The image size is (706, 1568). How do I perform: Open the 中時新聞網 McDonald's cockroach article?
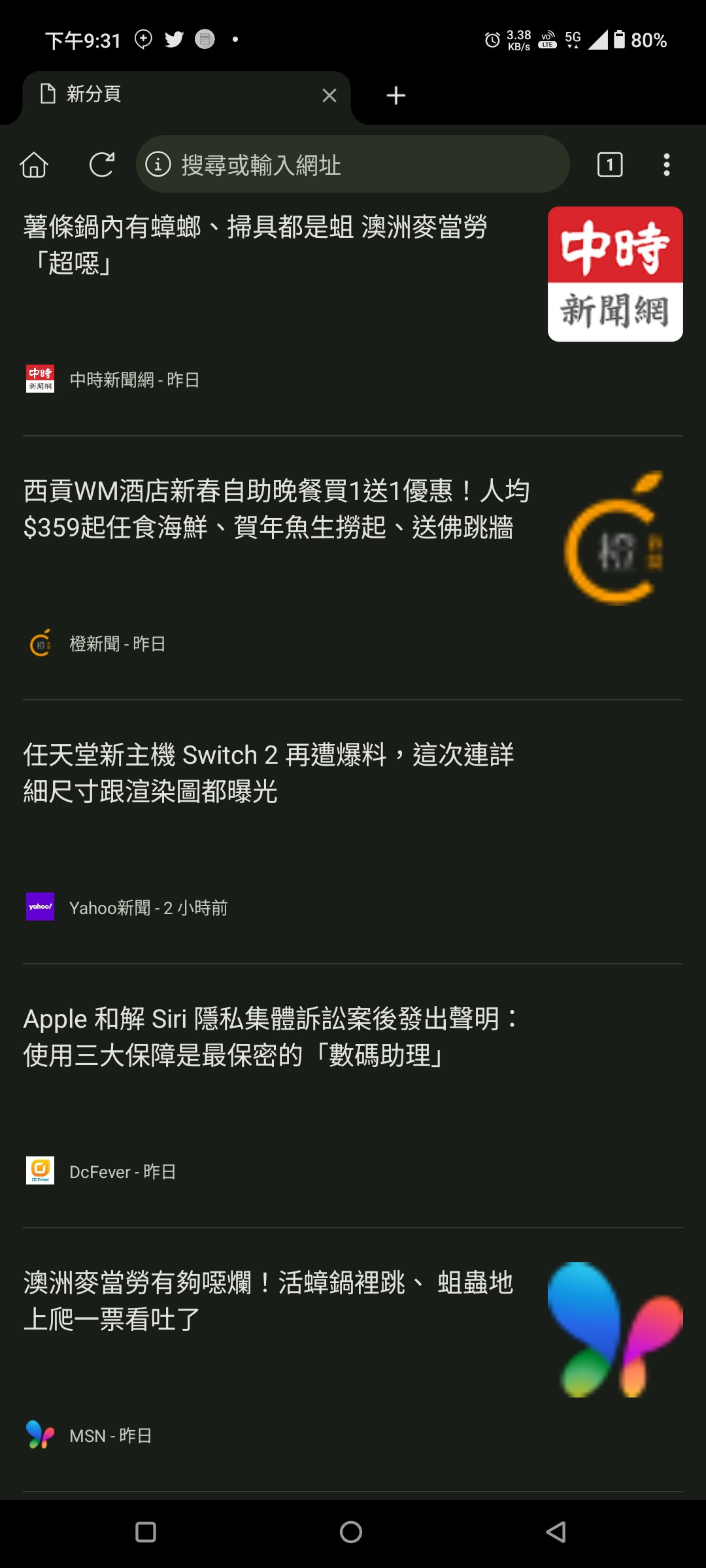point(255,245)
